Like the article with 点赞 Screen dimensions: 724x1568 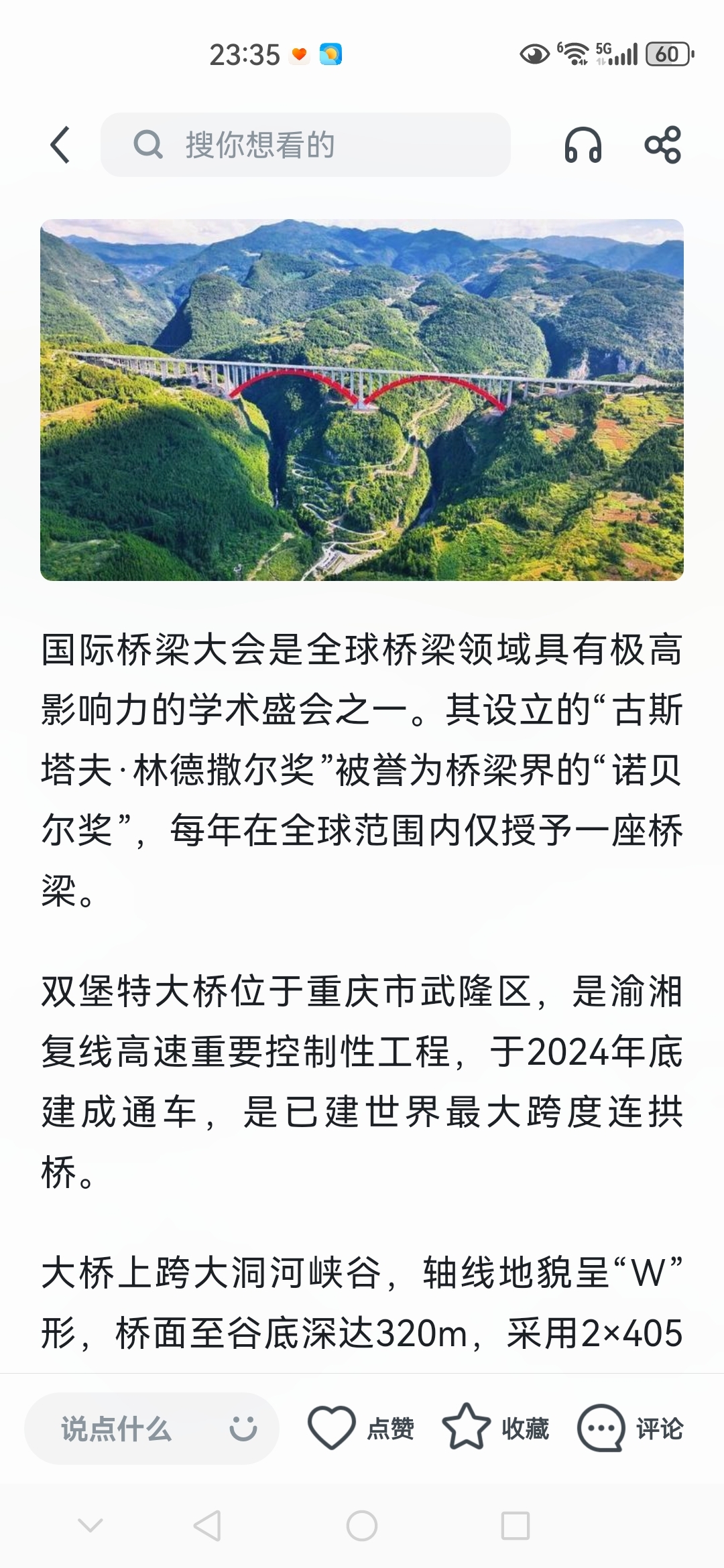(x=361, y=1429)
